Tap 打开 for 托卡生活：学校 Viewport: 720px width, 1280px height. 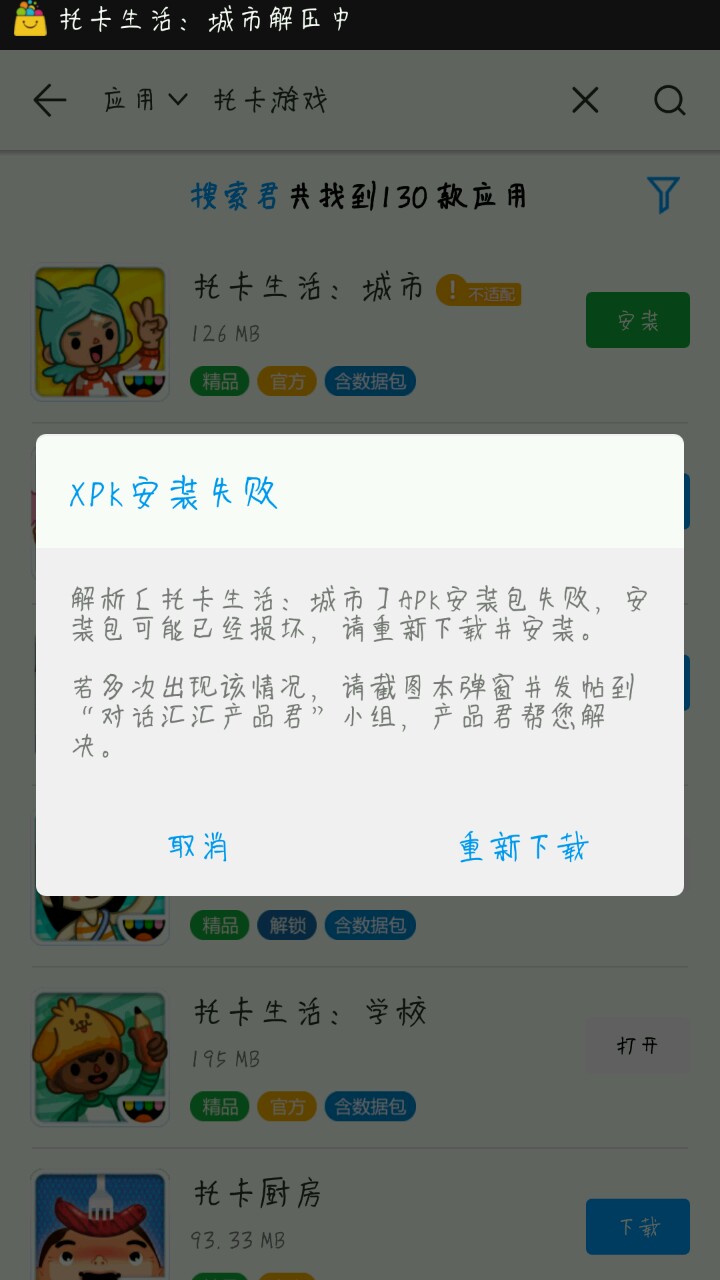(637, 1046)
